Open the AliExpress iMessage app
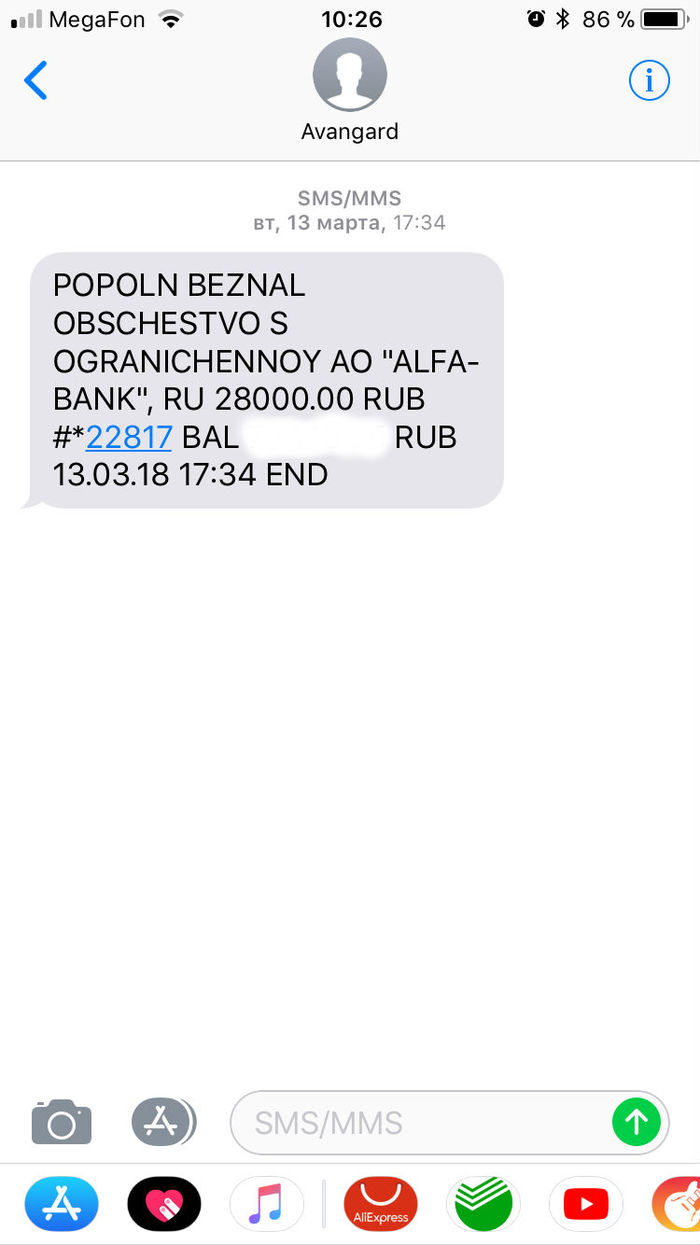 point(380,1204)
